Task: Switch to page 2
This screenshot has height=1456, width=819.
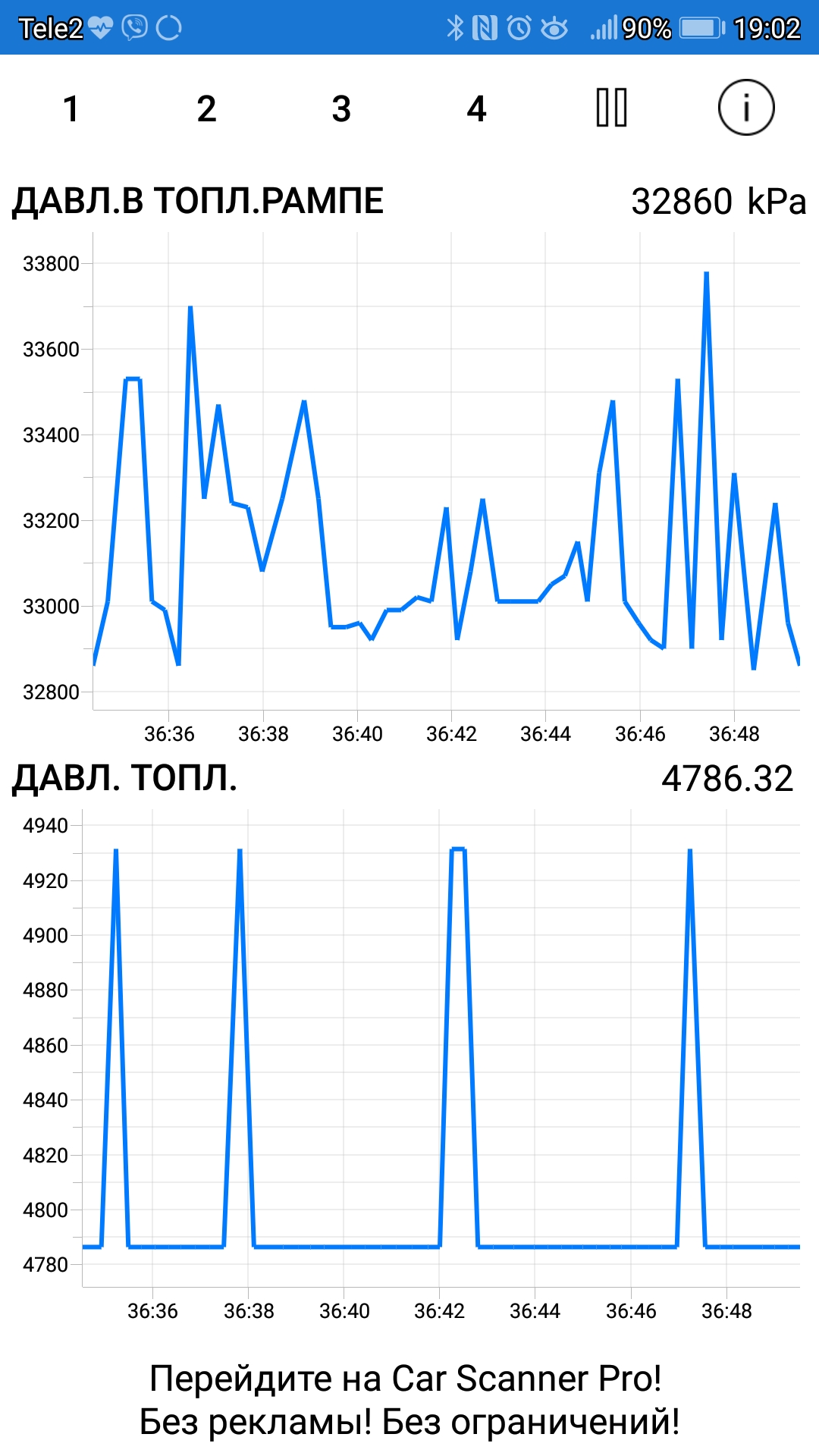Action: tap(206, 109)
